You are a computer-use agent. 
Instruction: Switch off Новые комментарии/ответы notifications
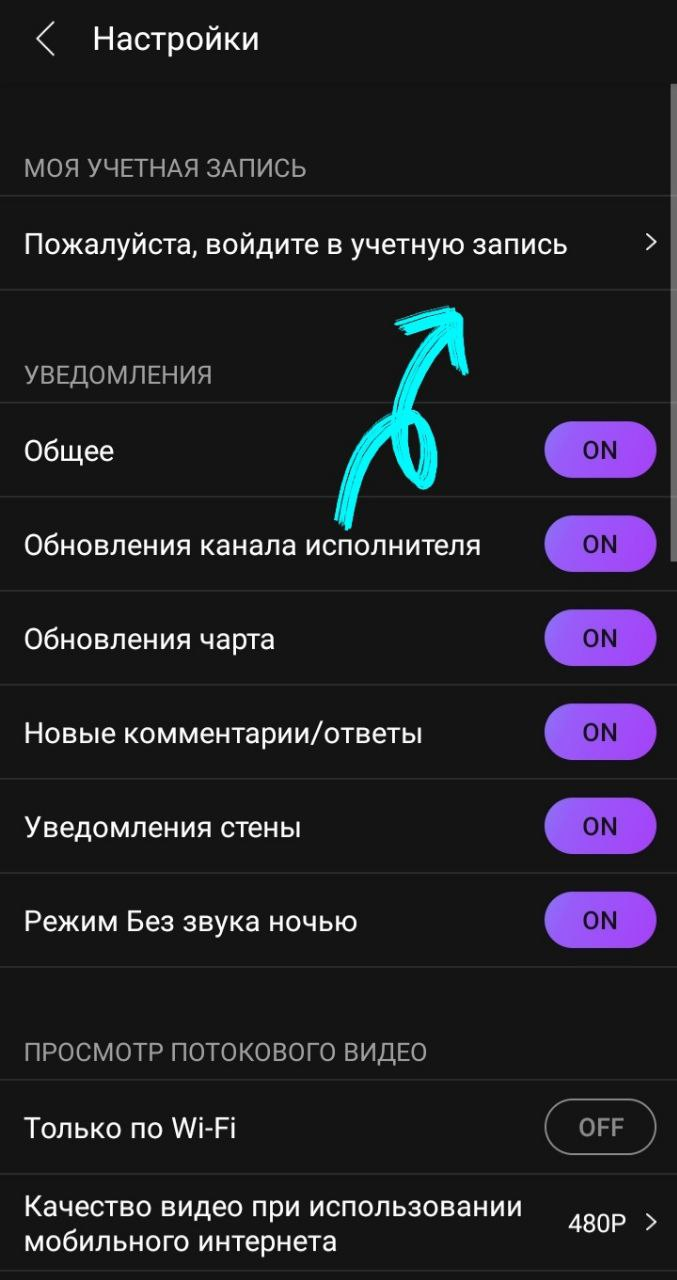600,732
